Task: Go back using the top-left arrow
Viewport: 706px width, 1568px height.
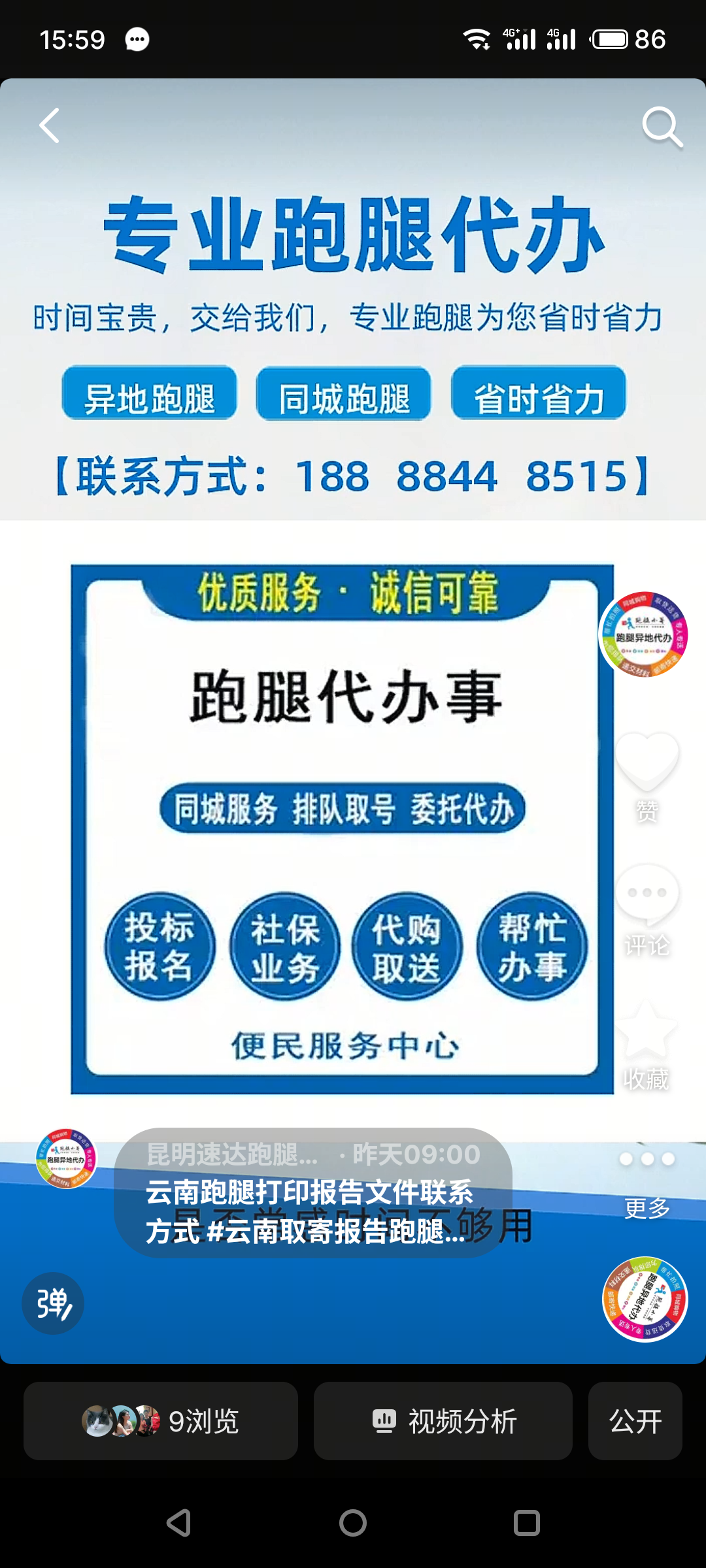Action: click(50, 125)
